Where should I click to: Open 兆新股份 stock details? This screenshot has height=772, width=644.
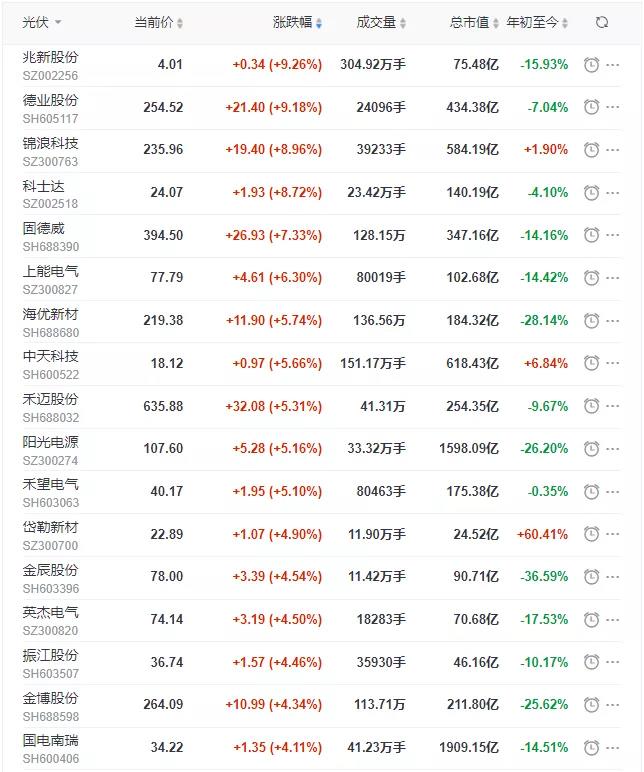pos(50,58)
